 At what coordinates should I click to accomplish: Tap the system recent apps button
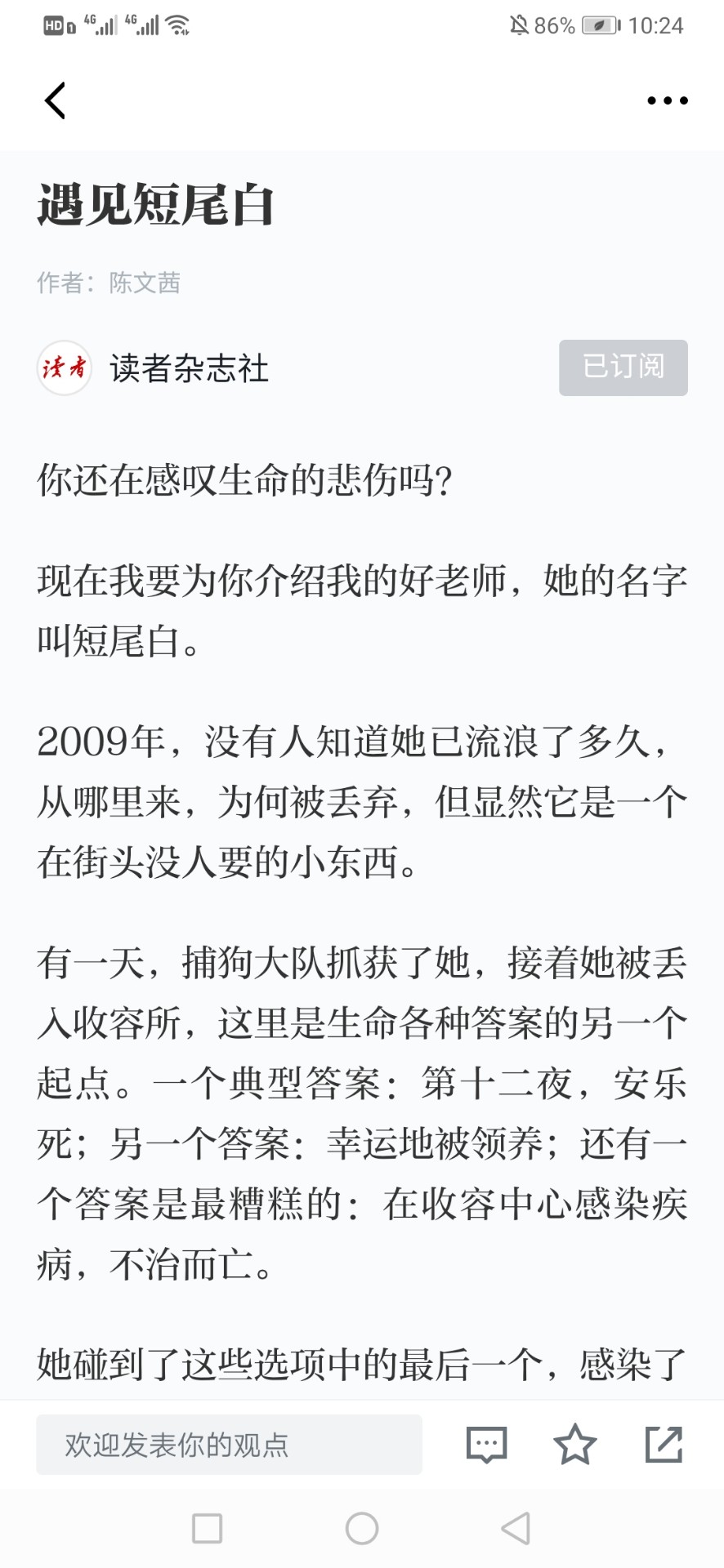point(208,1528)
